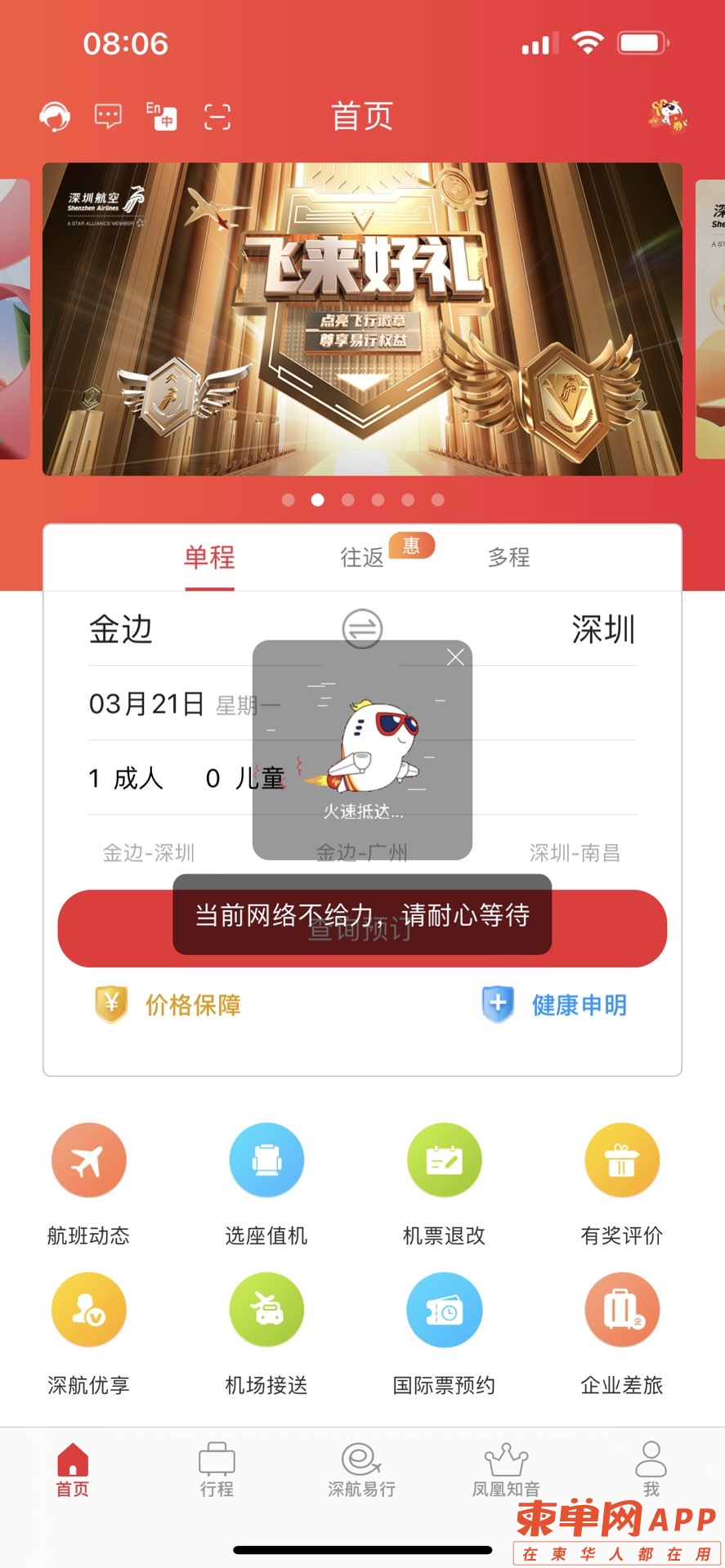The image size is (725, 1568).
Task: Go to the 凤凰知音 tab
Action: click(x=506, y=1470)
